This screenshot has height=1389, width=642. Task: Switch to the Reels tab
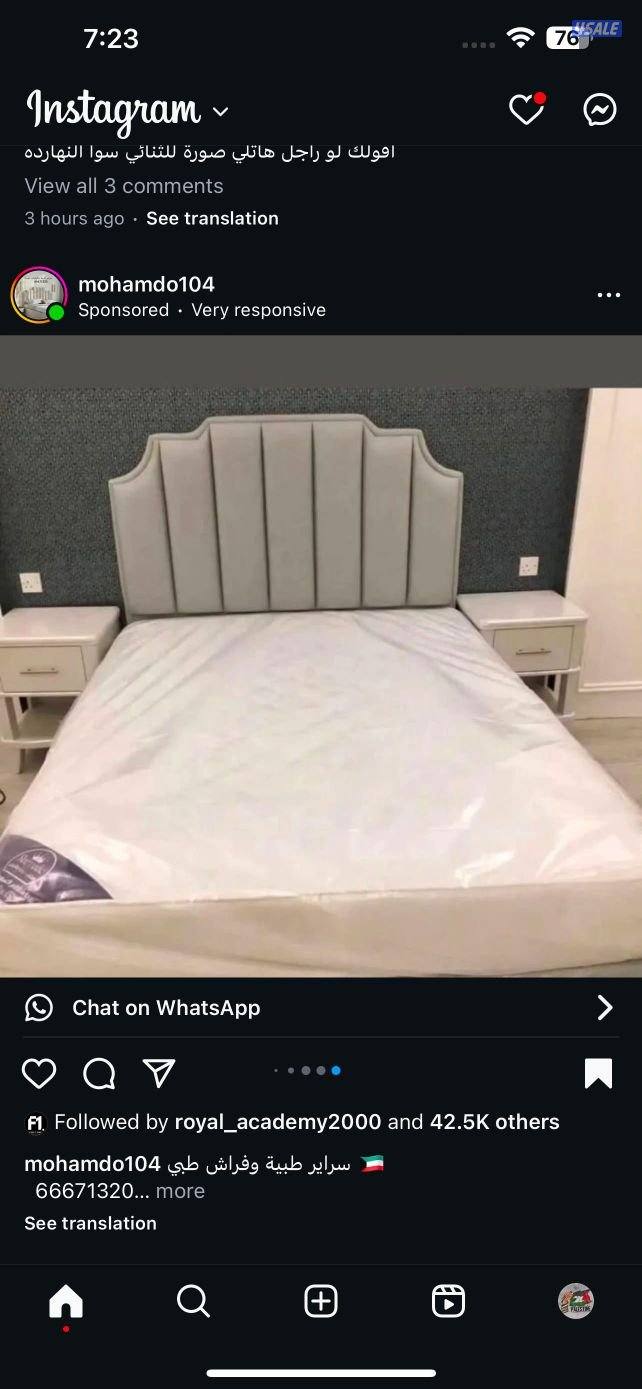pyautogui.click(x=448, y=1301)
